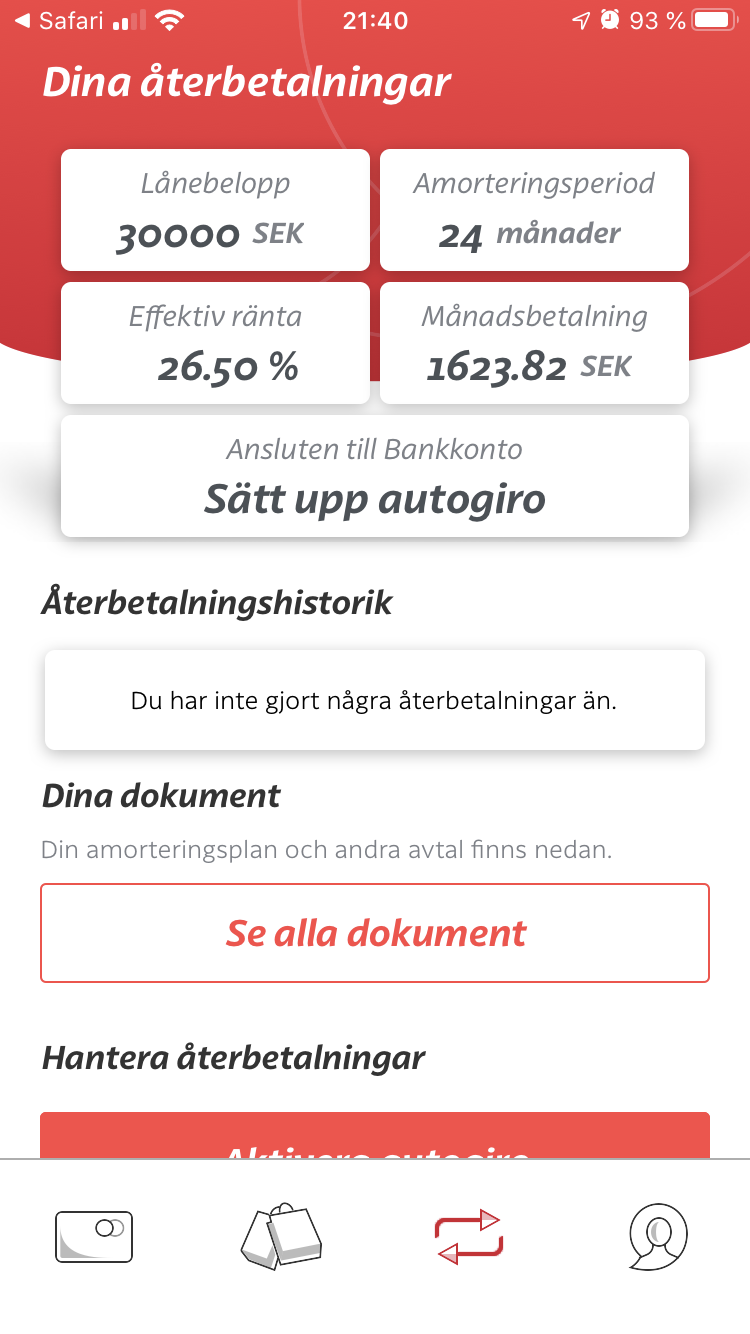Screen dimensions: 750x1334
Task: Open the shopping bags tab
Action: (281, 1237)
